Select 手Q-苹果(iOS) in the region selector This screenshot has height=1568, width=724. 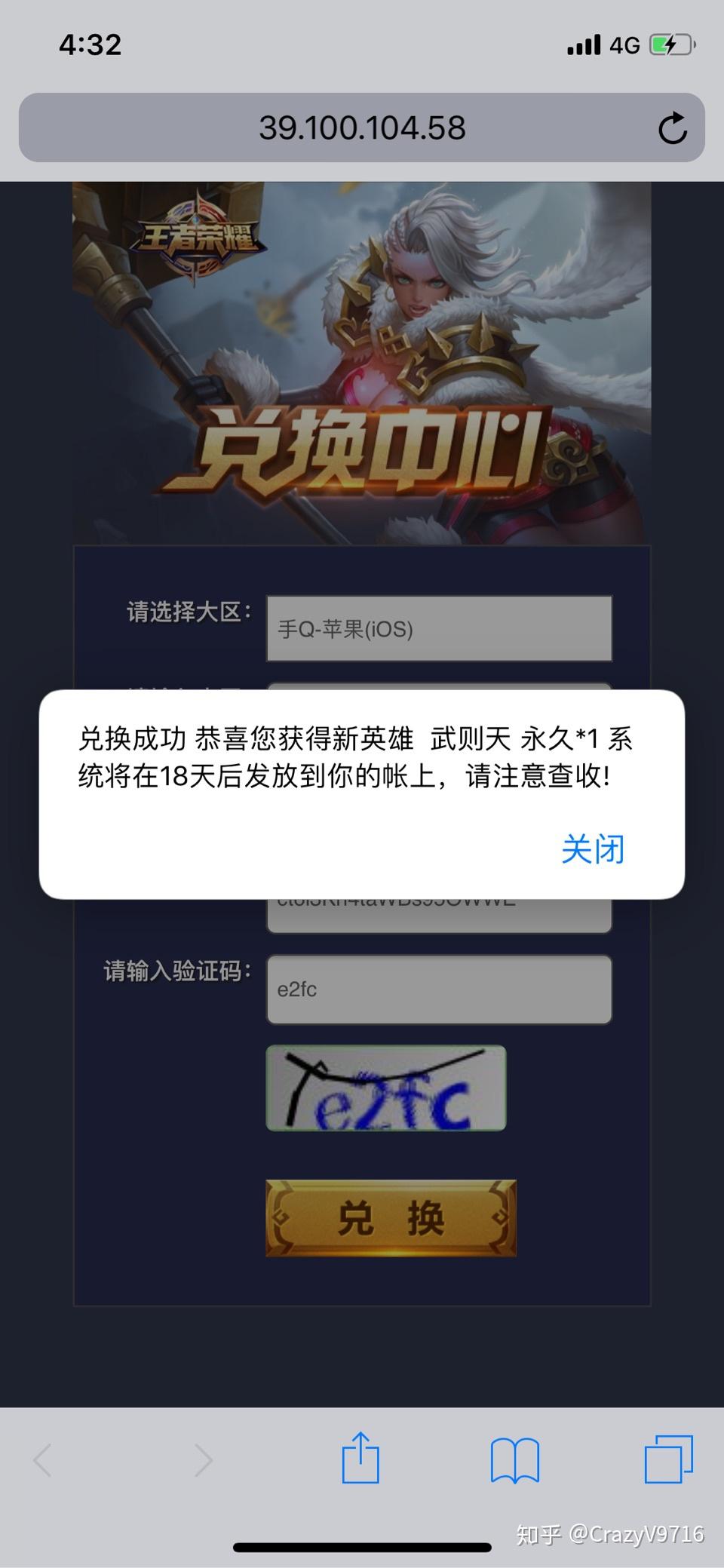pyautogui.click(x=439, y=629)
